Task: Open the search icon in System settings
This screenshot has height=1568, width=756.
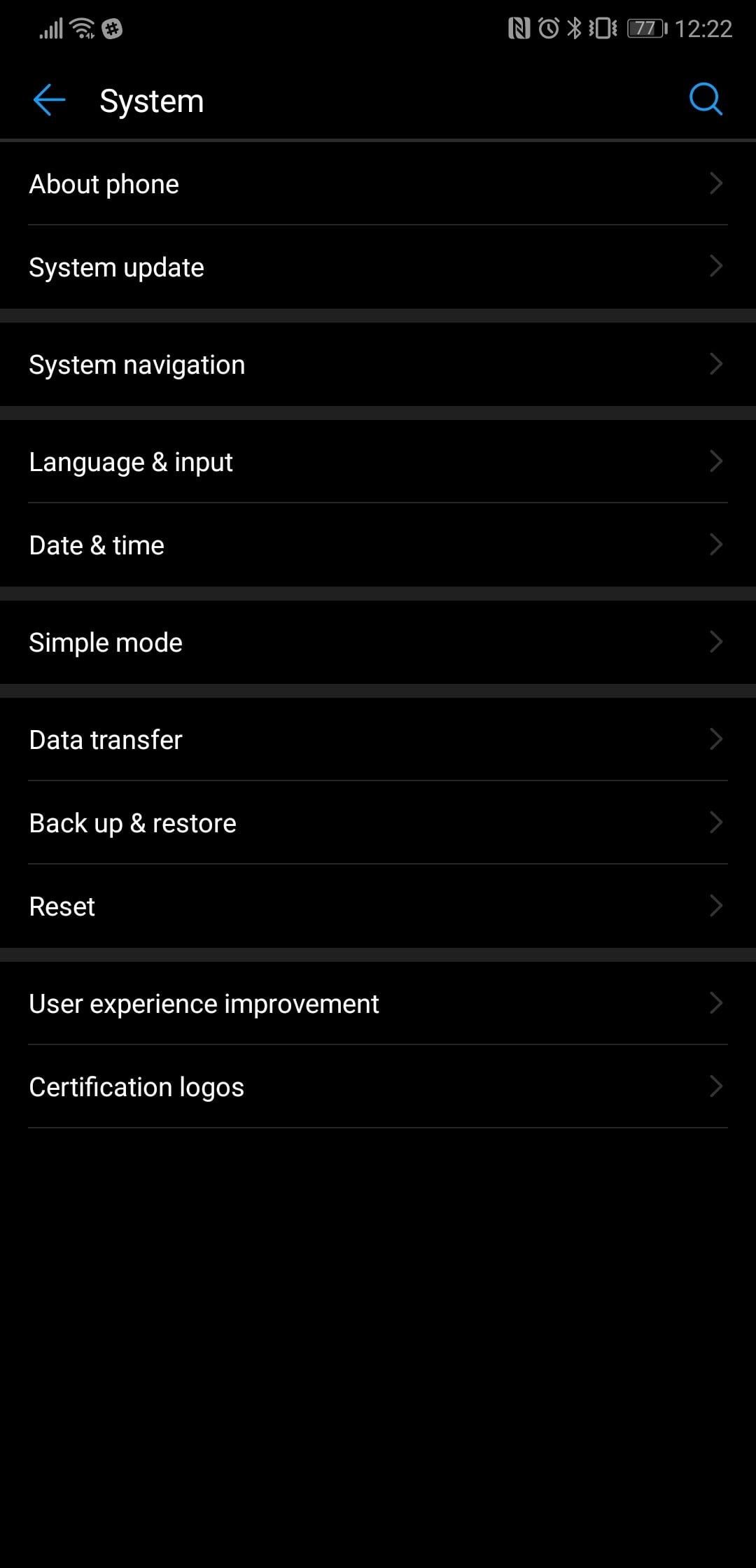Action: tap(705, 99)
